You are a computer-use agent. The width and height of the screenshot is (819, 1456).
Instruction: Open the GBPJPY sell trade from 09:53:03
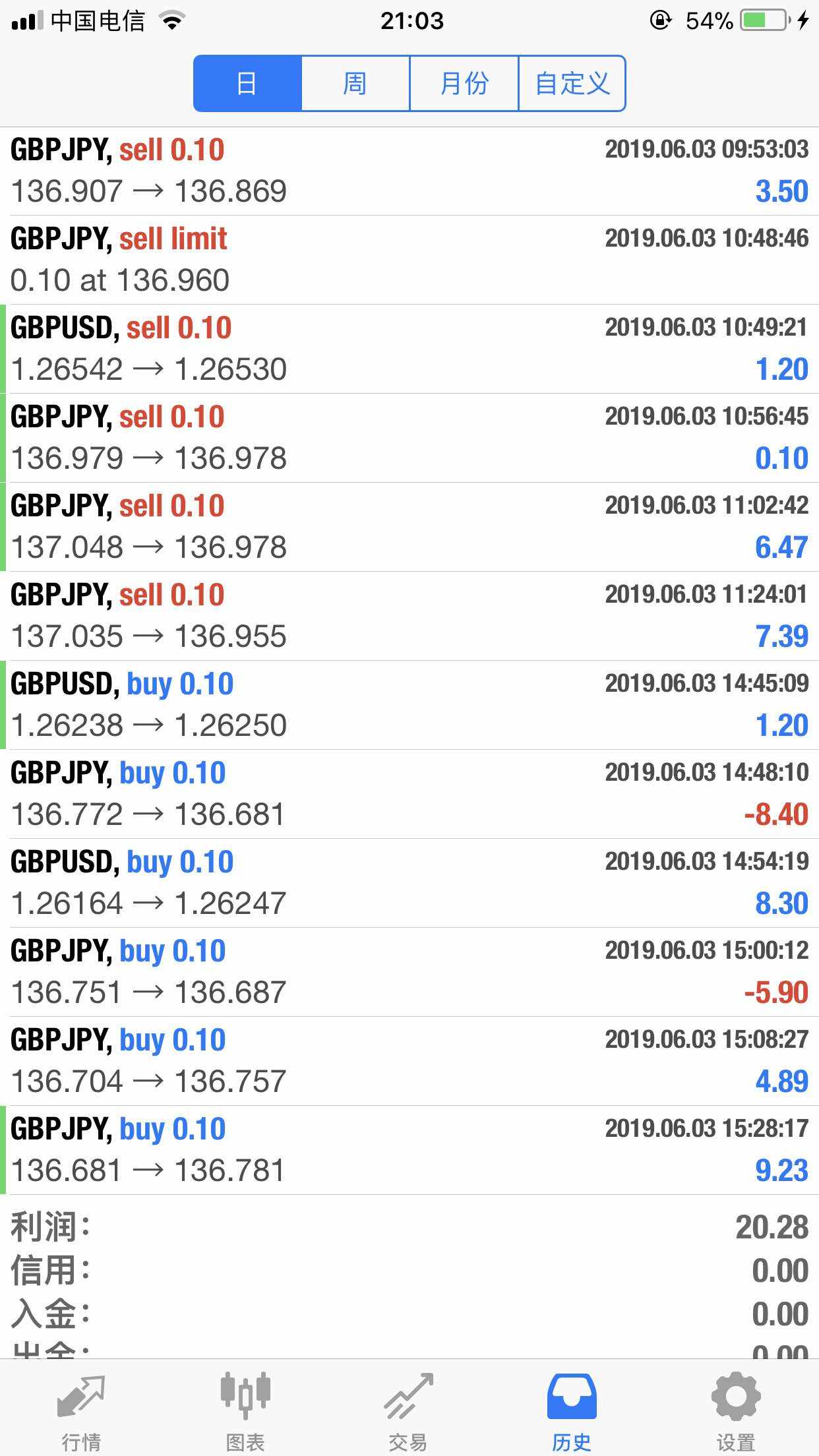[x=409, y=171]
